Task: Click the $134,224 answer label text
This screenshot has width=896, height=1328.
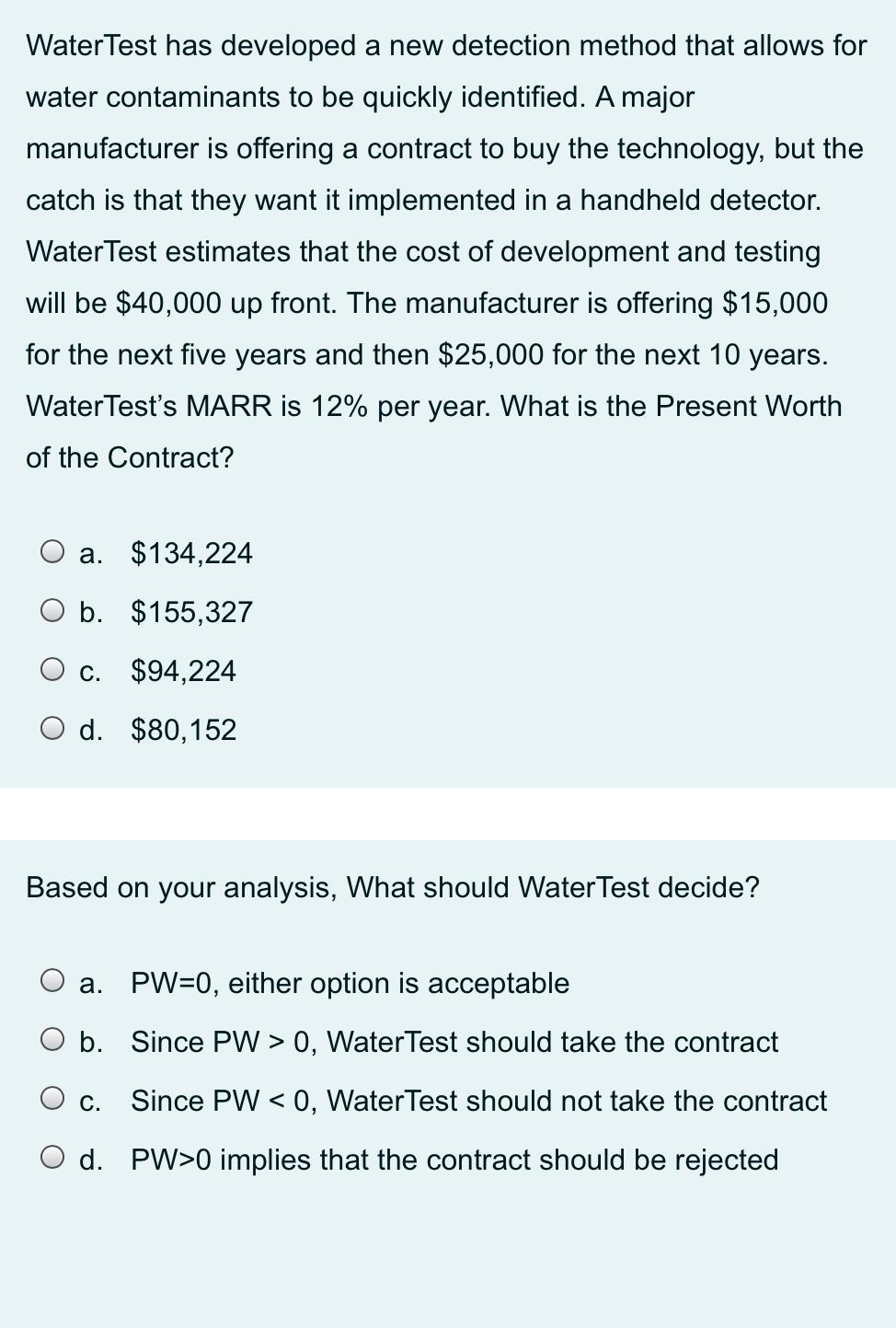Action: [190, 553]
